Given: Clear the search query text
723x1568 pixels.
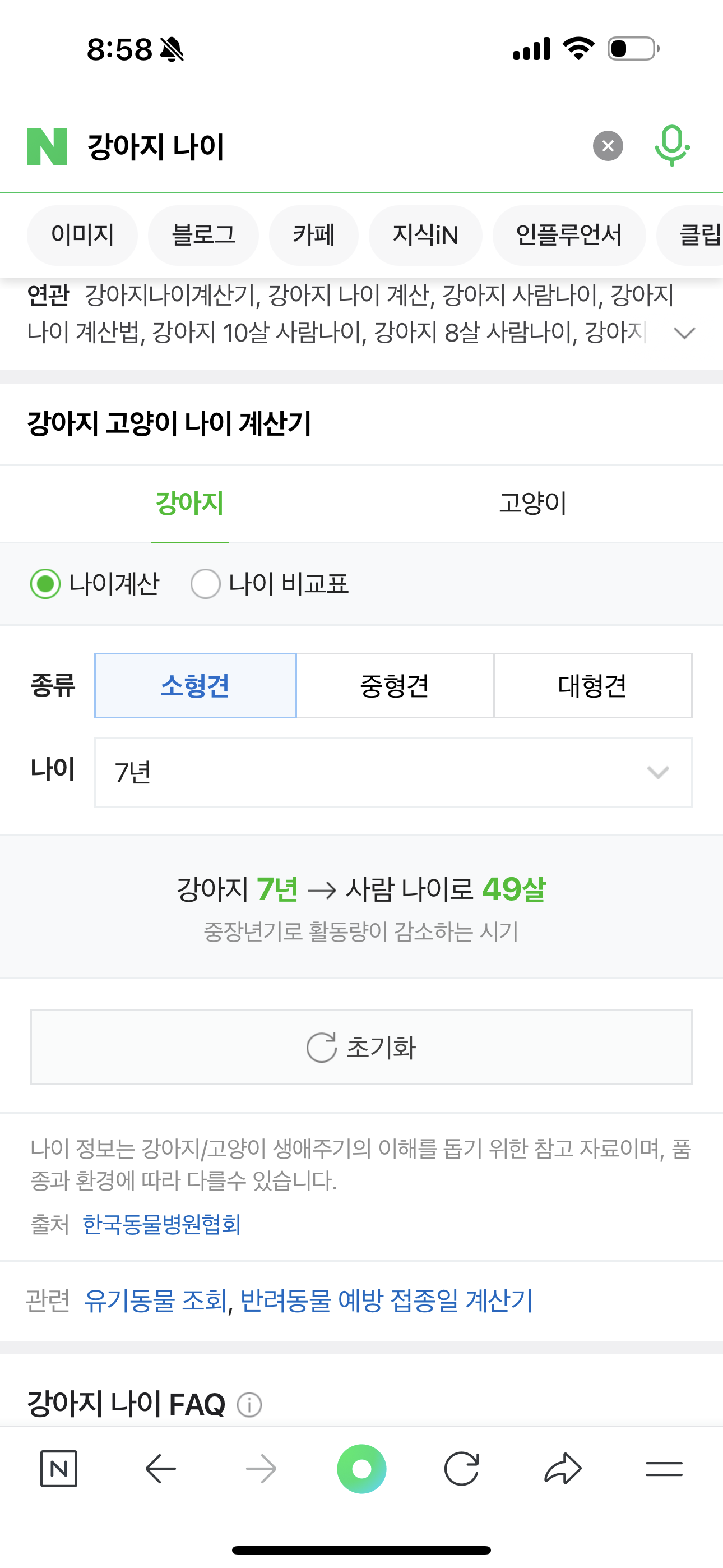Looking at the screenshot, I should pyautogui.click(x=608, y=146).
